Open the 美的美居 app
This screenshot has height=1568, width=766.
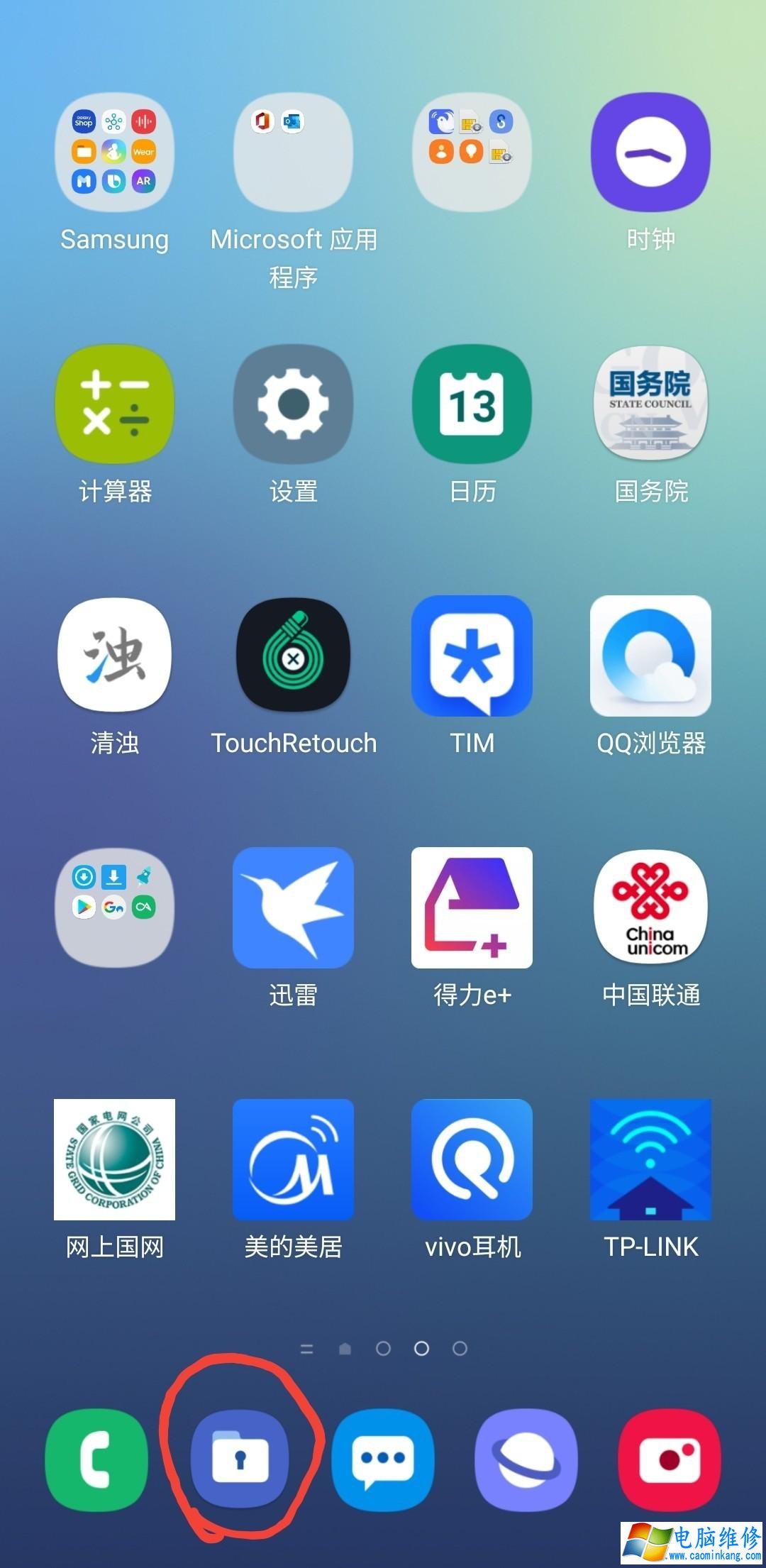pos(293,1159)
